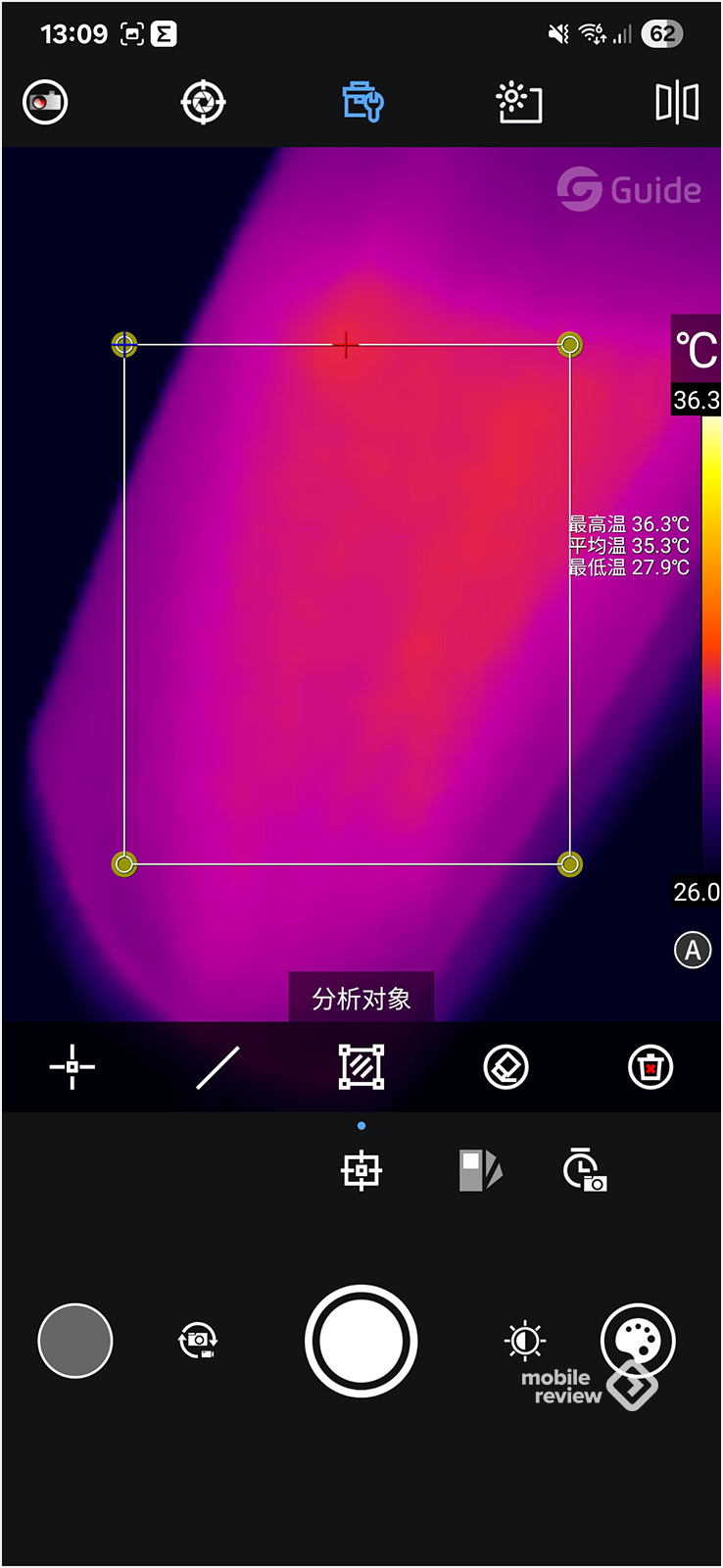
Task: Tap the top-right corner handle of rectangle
Action: click(570, 344)
